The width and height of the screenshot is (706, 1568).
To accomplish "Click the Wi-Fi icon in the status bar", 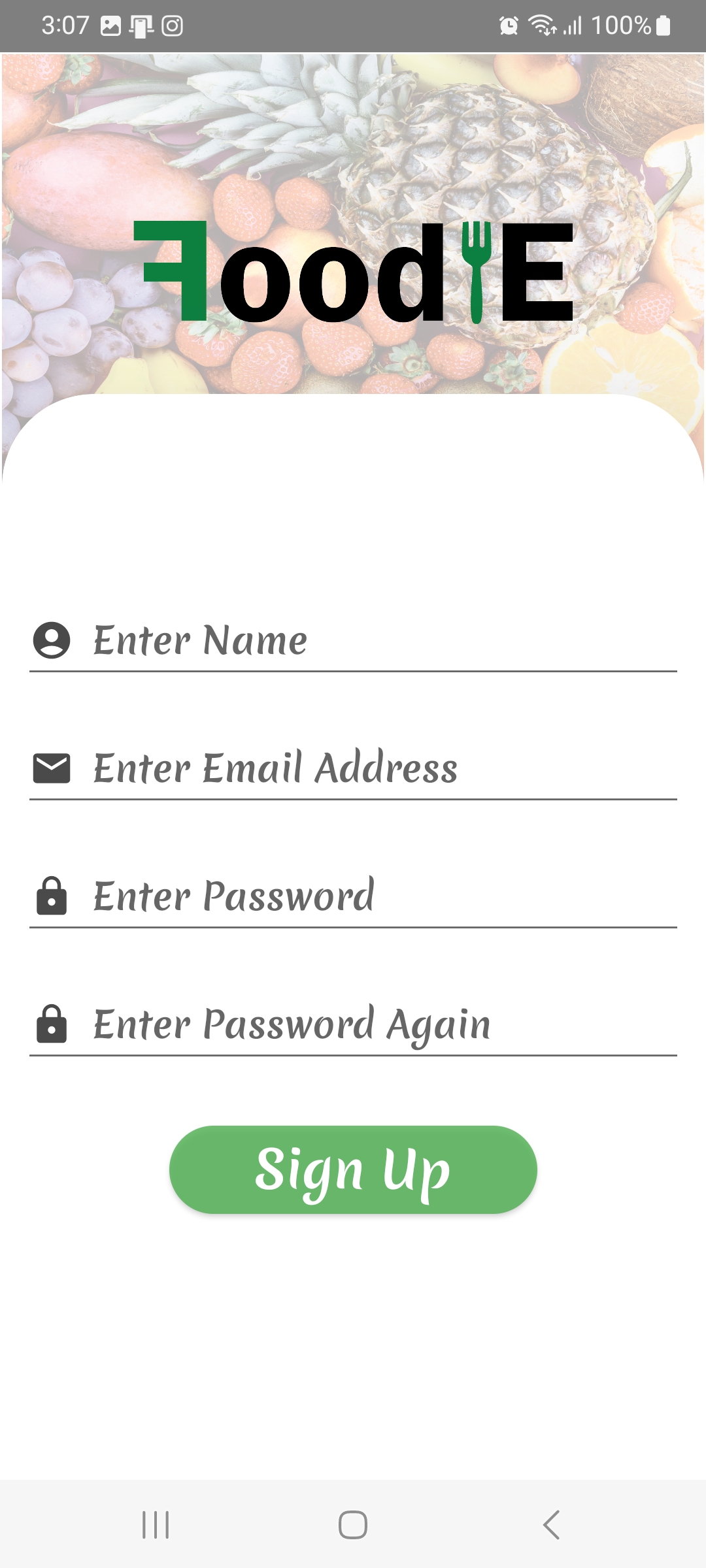I will 541,25.
